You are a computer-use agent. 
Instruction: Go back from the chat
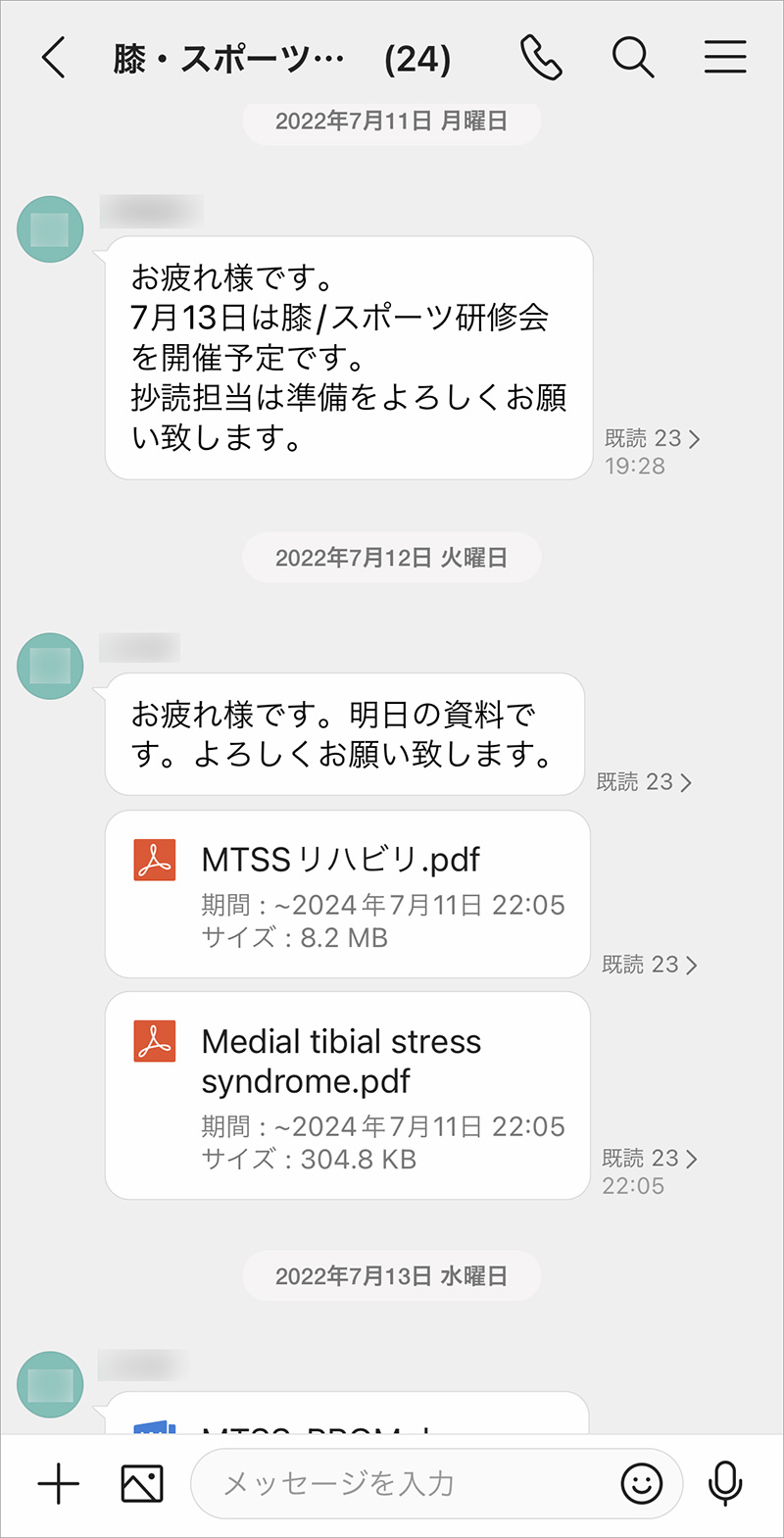point(54,58)
